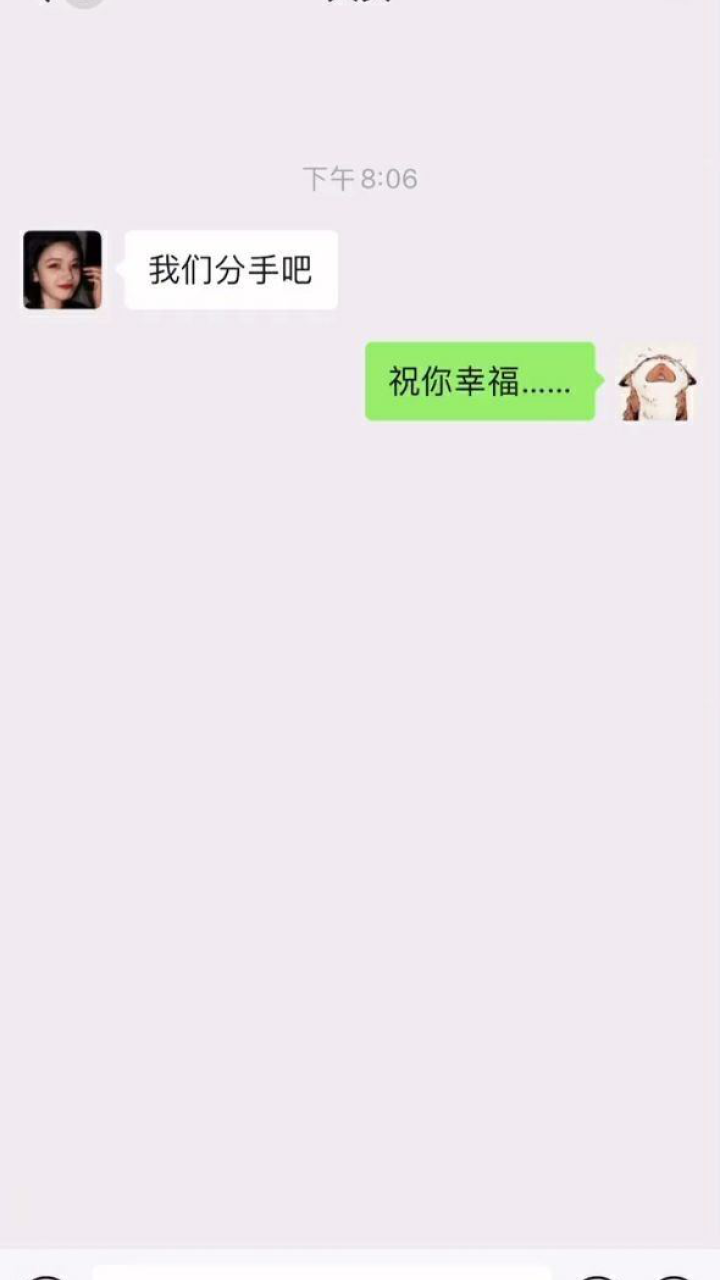Tap the message input field at bottom
This screenshot has width=720, height=1280.
(x=320, y=1271)
